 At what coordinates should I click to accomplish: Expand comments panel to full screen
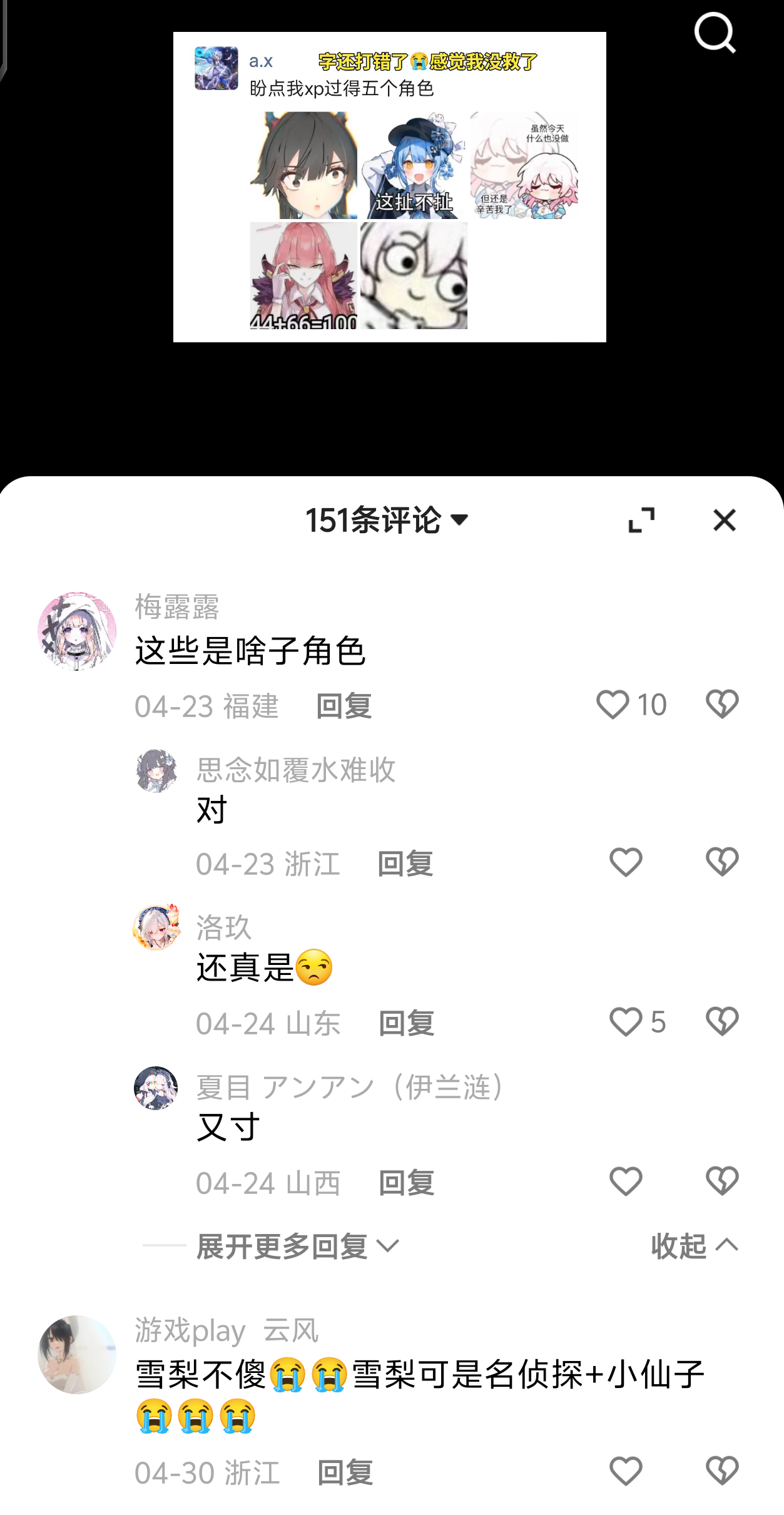click(641, 520)
